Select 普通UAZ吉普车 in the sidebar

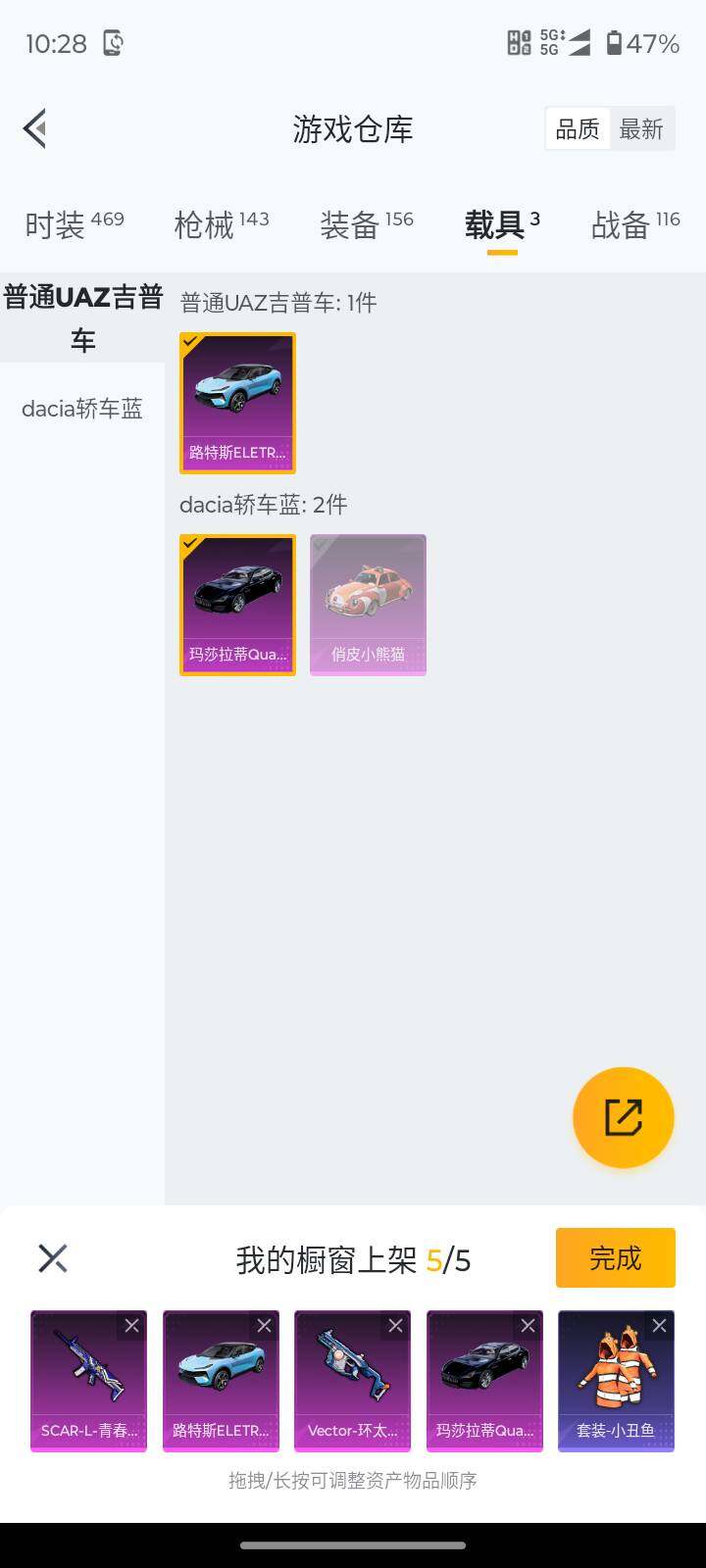[82, 318]
